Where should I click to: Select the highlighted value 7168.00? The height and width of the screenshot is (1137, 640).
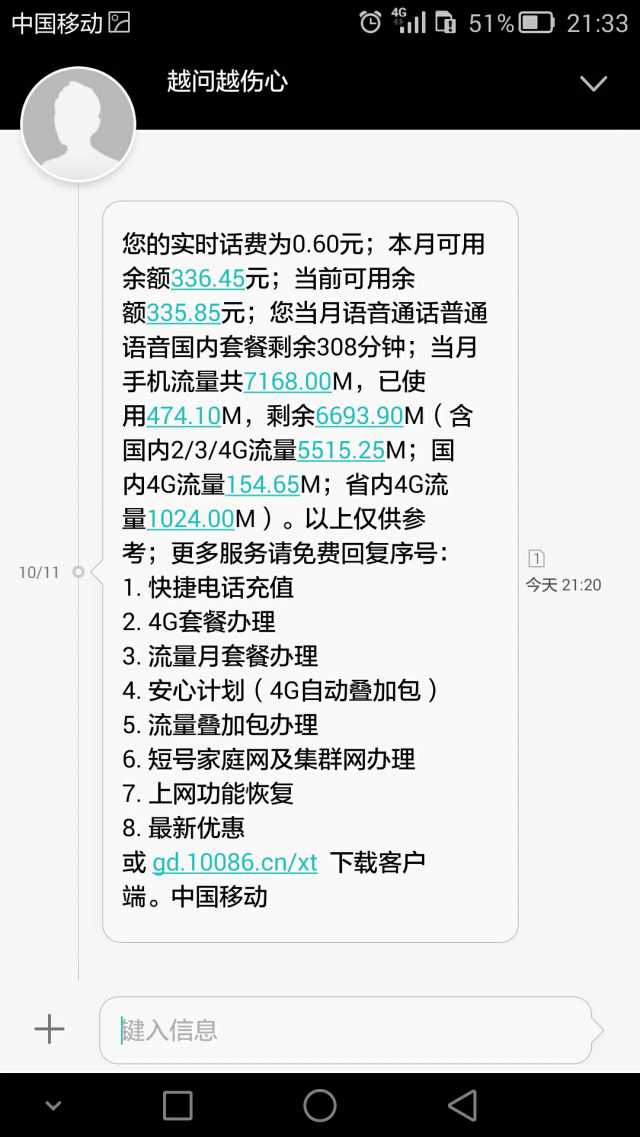287,381
